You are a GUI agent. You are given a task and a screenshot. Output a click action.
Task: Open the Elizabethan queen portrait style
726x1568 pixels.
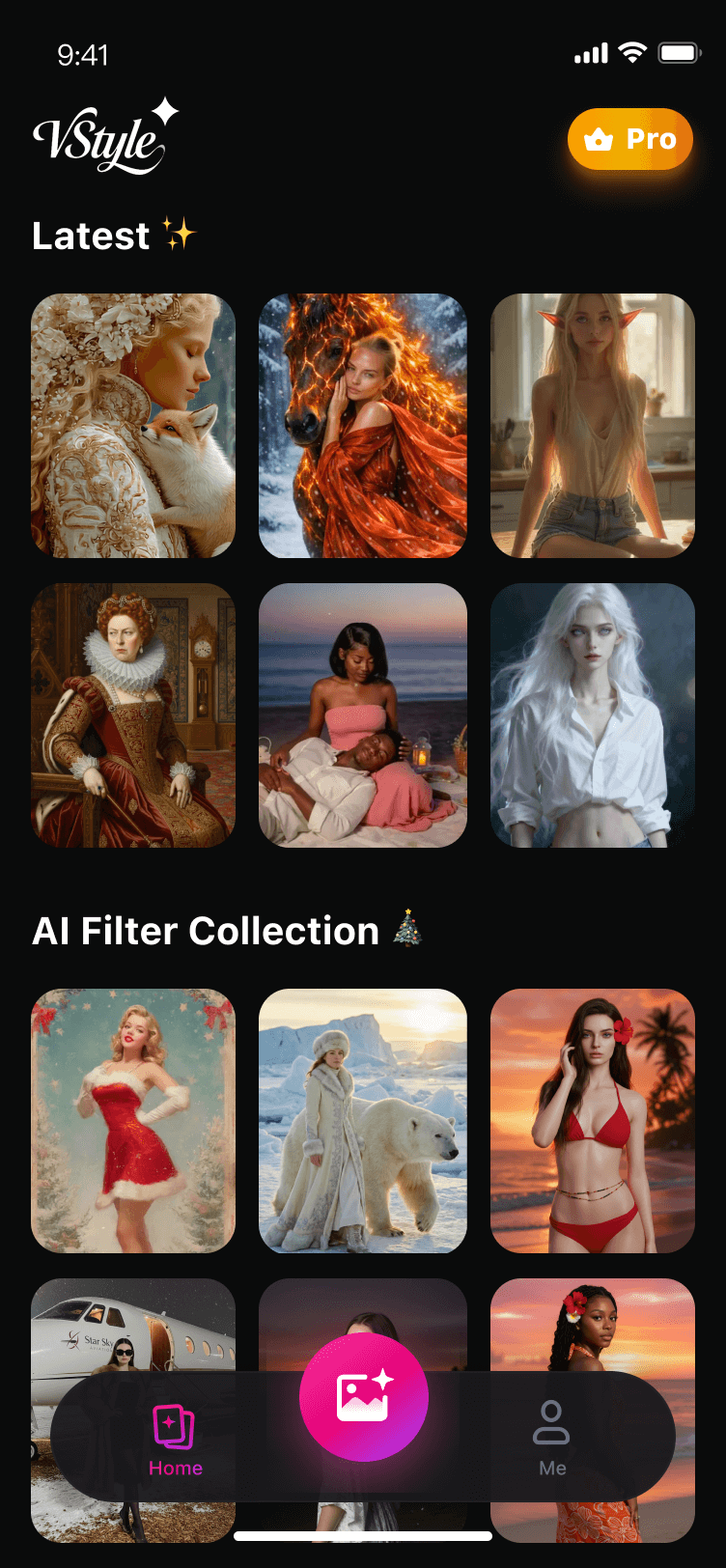[x=133, y=715]
